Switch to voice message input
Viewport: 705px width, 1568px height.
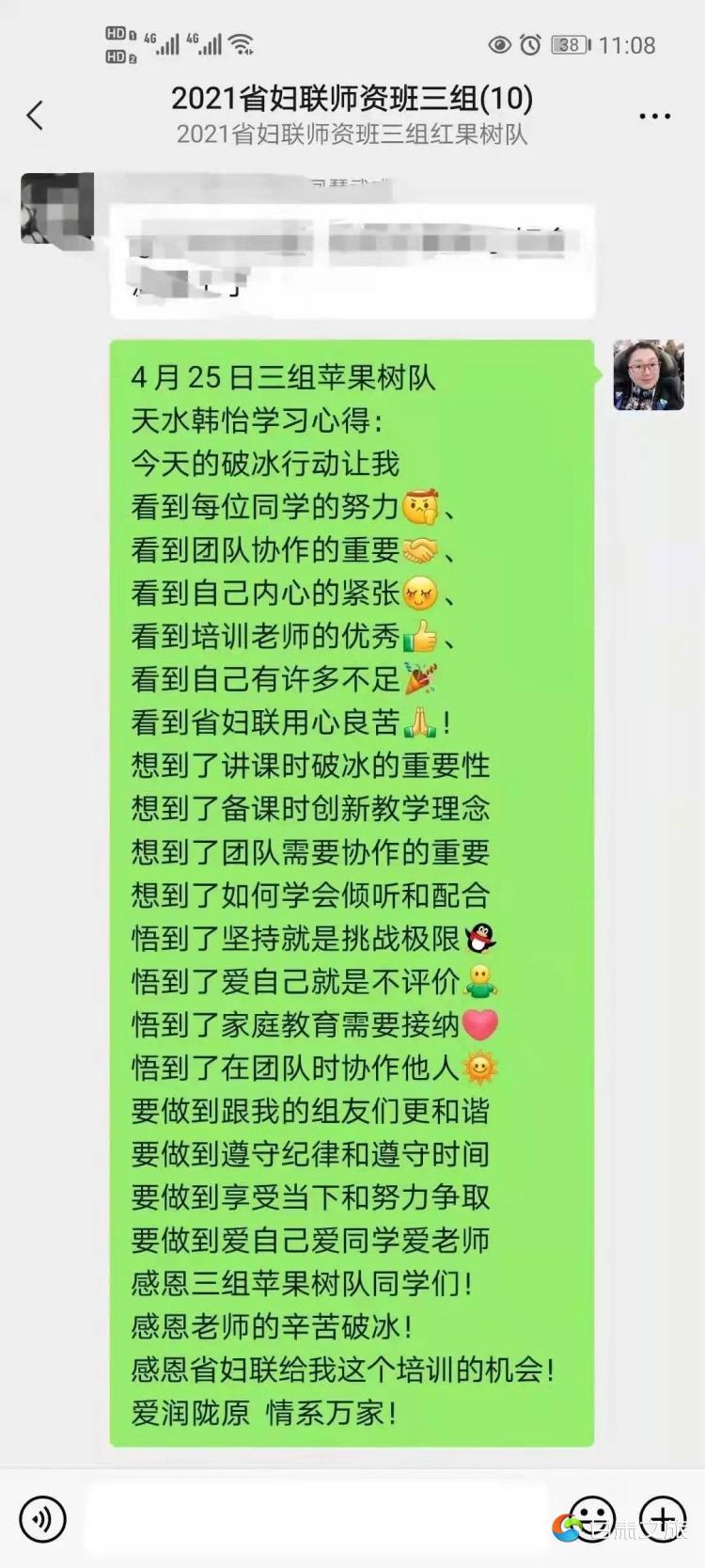tap(42, 1518)
